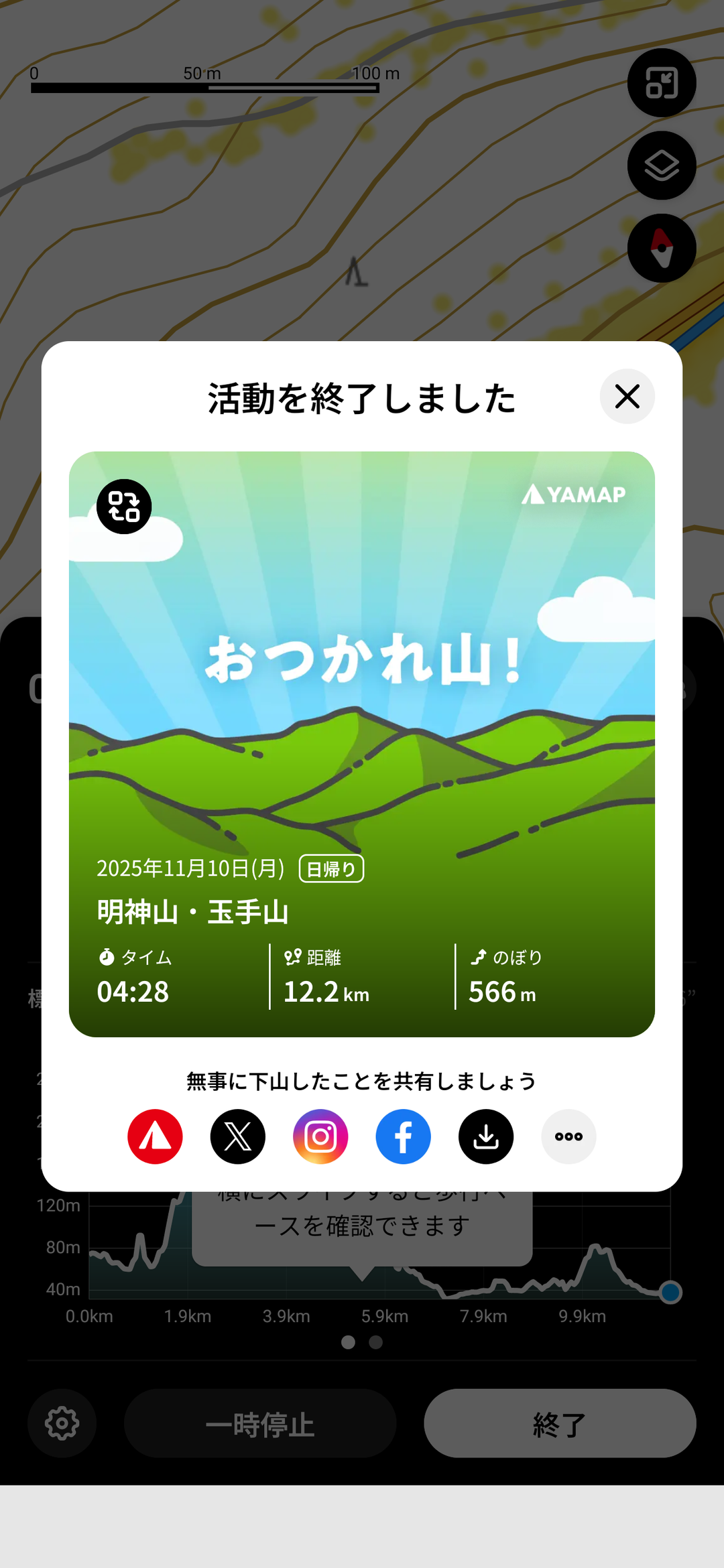
Task: Close the activity finished dialog
Action: [627, 397]
